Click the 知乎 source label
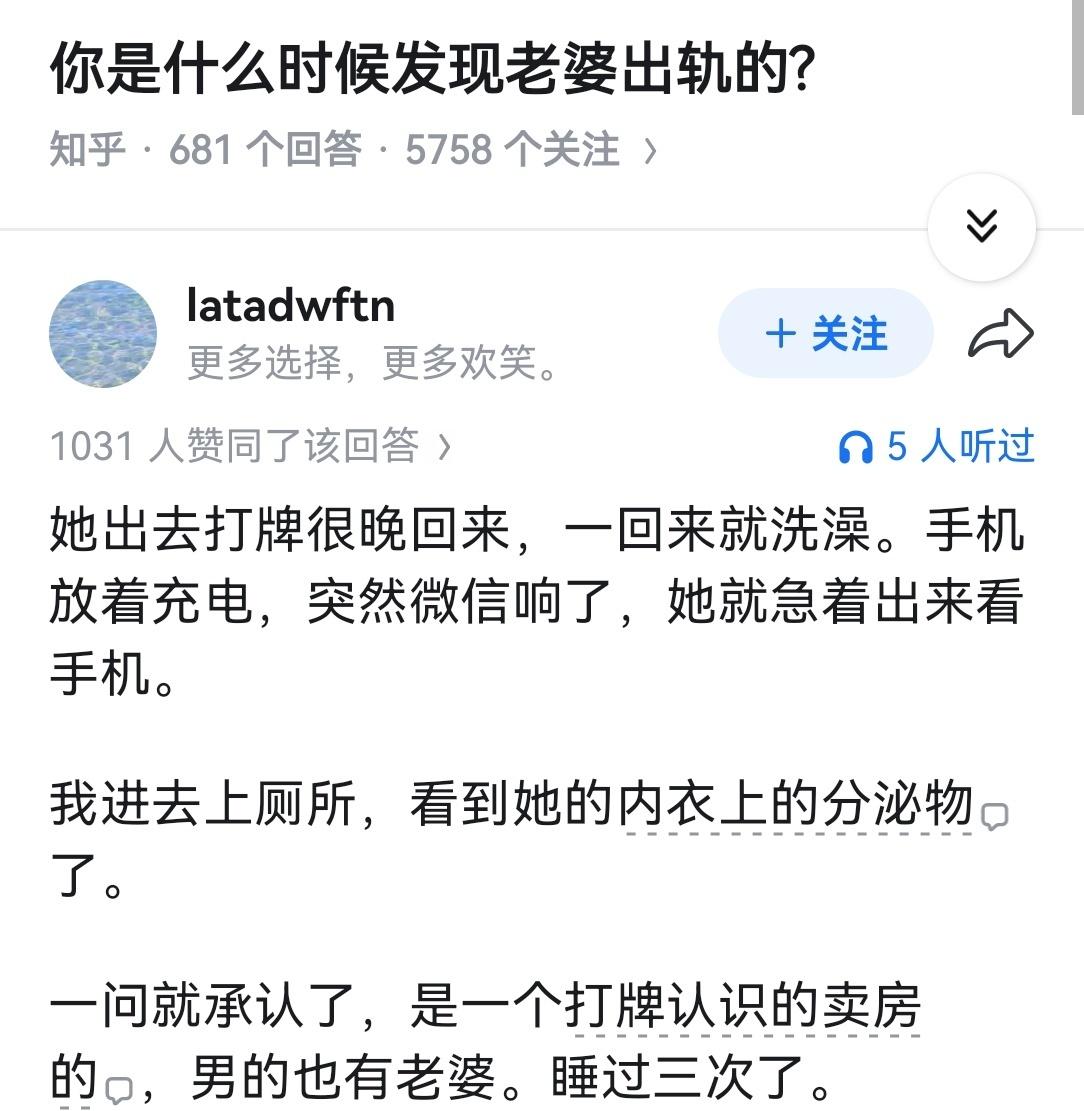Screen dimensions: 1084x1111 click(80, 150)
